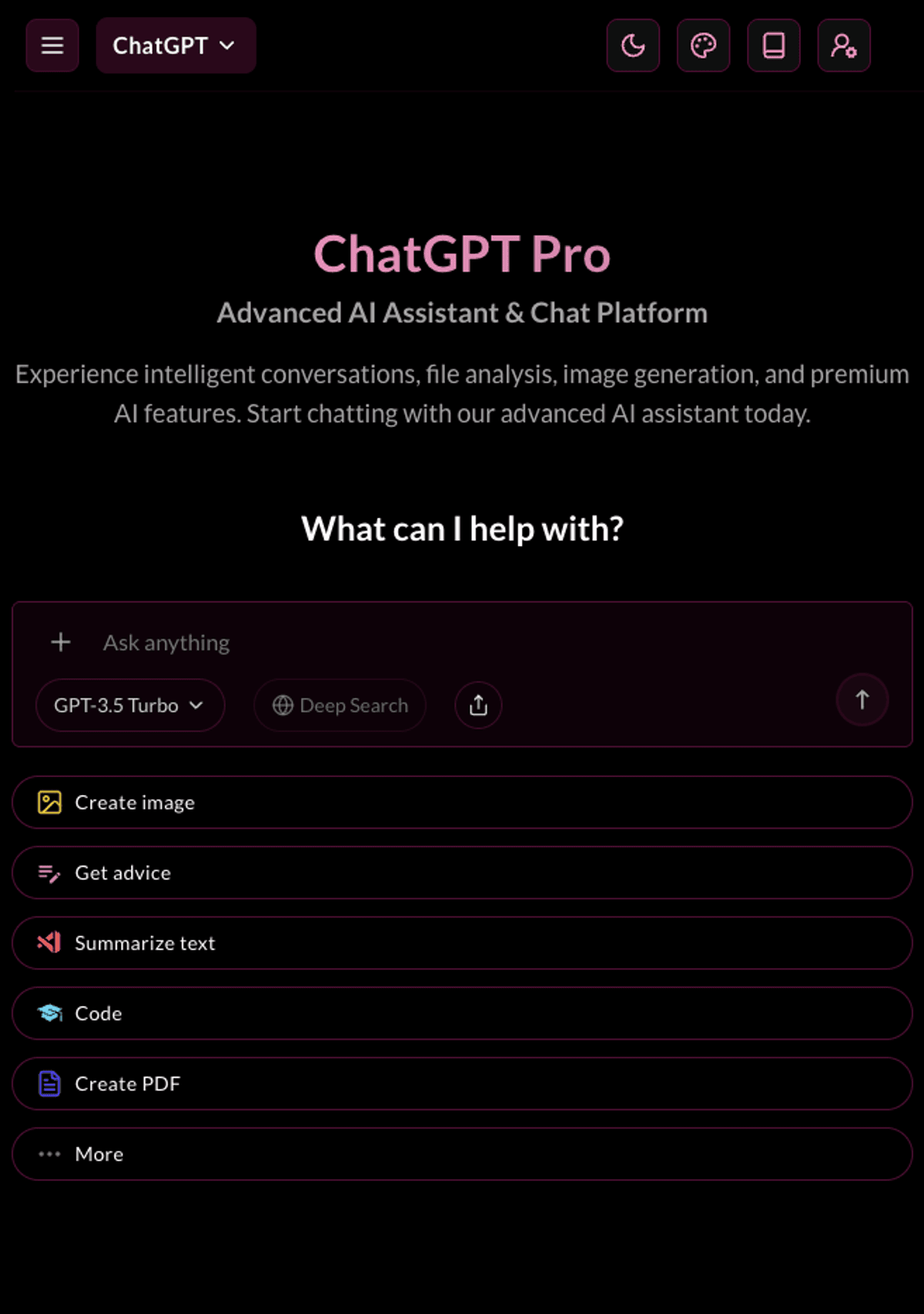Show More suggestions
The image size is (924, 1314).
(x=462, y=1154)
